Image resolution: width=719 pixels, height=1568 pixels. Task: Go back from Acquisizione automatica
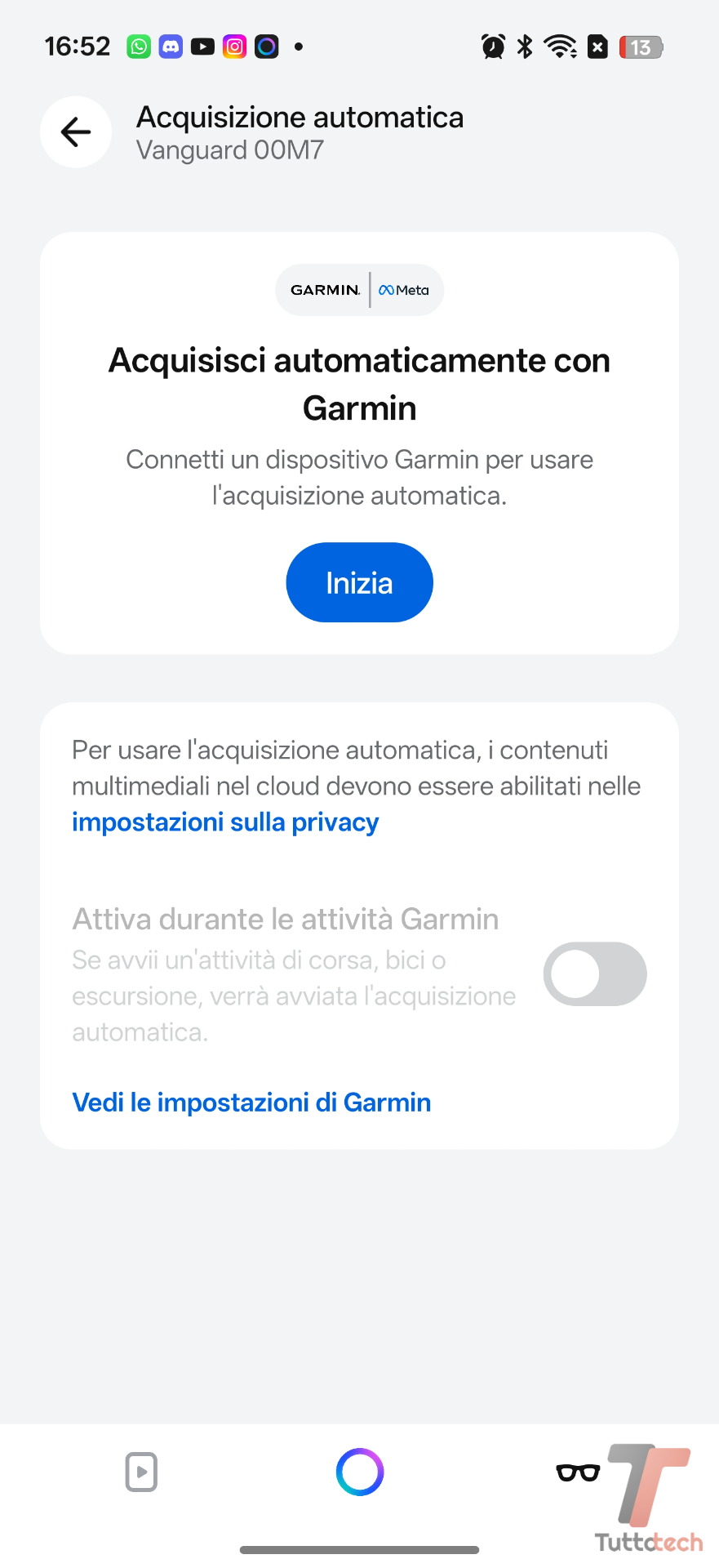click(76, 132)
